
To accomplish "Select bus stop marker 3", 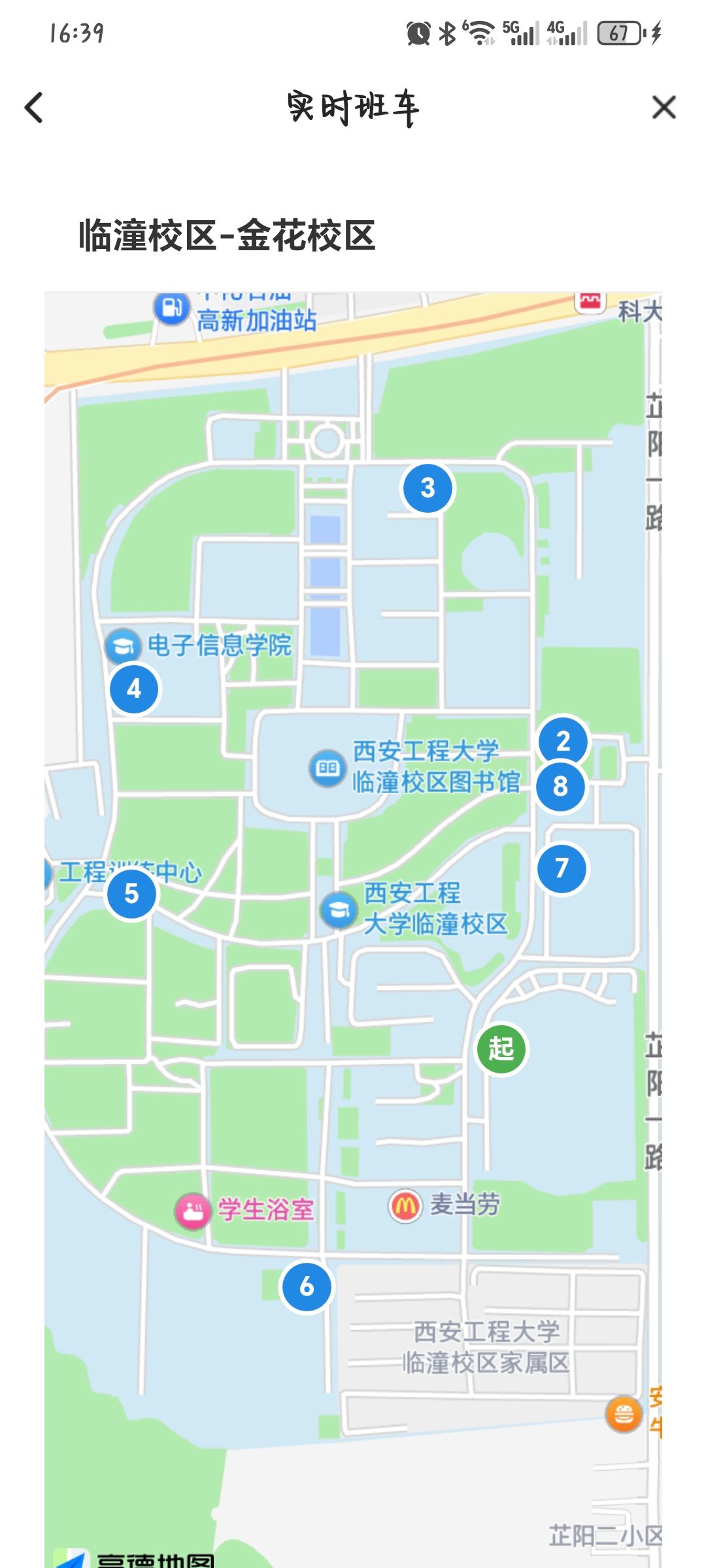I will (428, 488).
